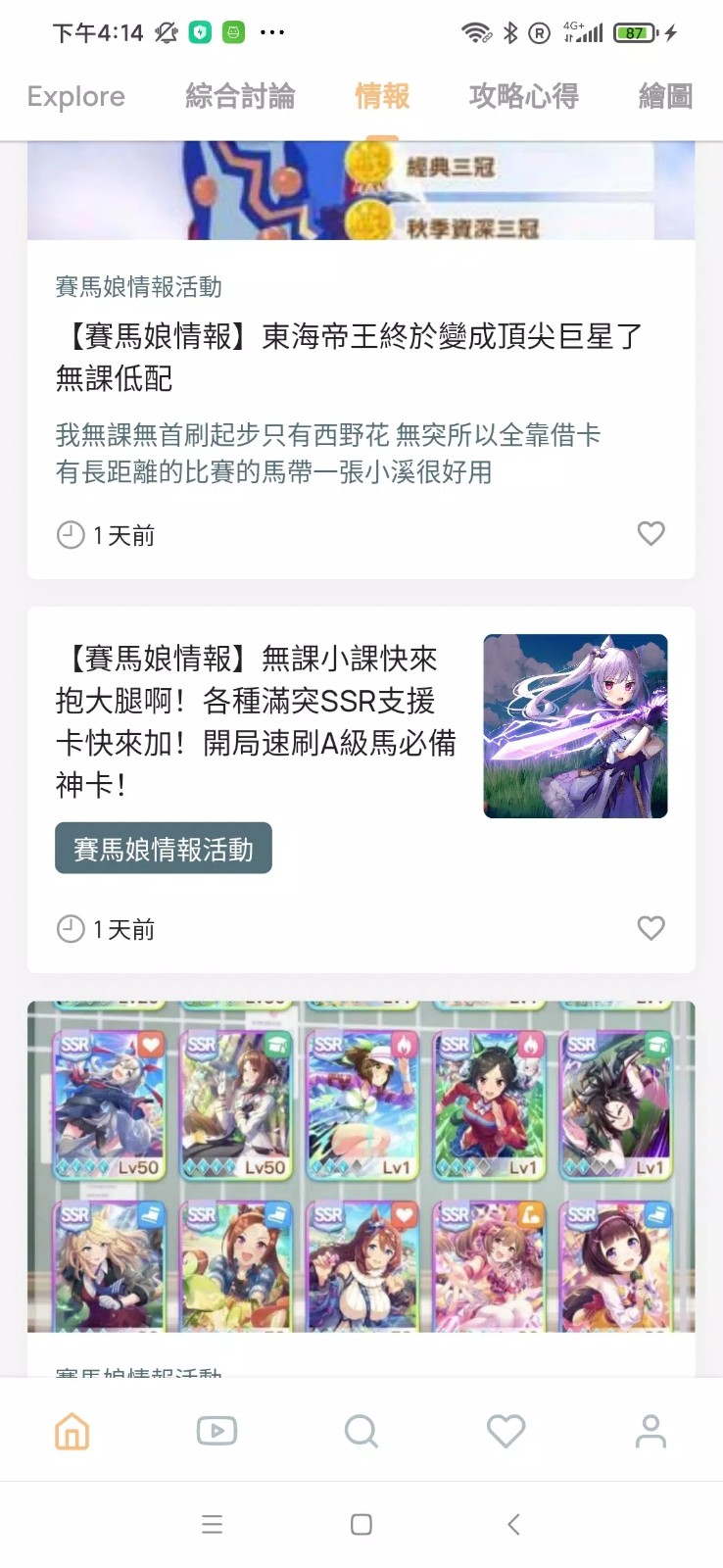Image resolution: width=723 pixels, height=1568 pixels.
Task: Open favorites heart in bottom bar
Action: [x=506, y=1432]
